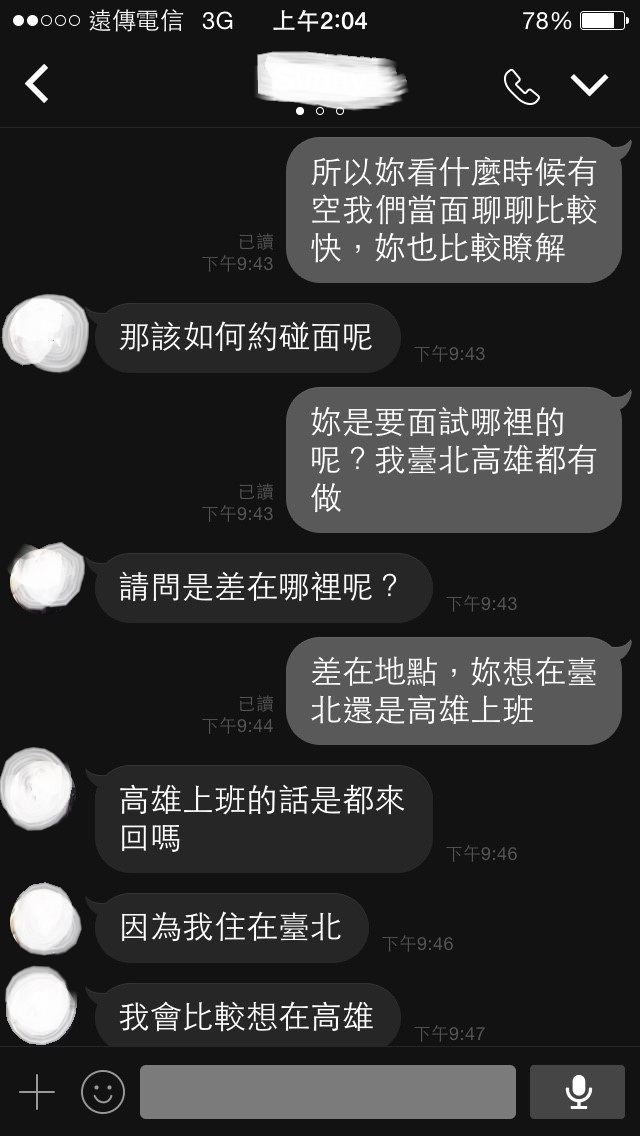Open sender avatar beside 那該如何約碰面呢
Screen dimensions: 640x1136
point(45,334)
